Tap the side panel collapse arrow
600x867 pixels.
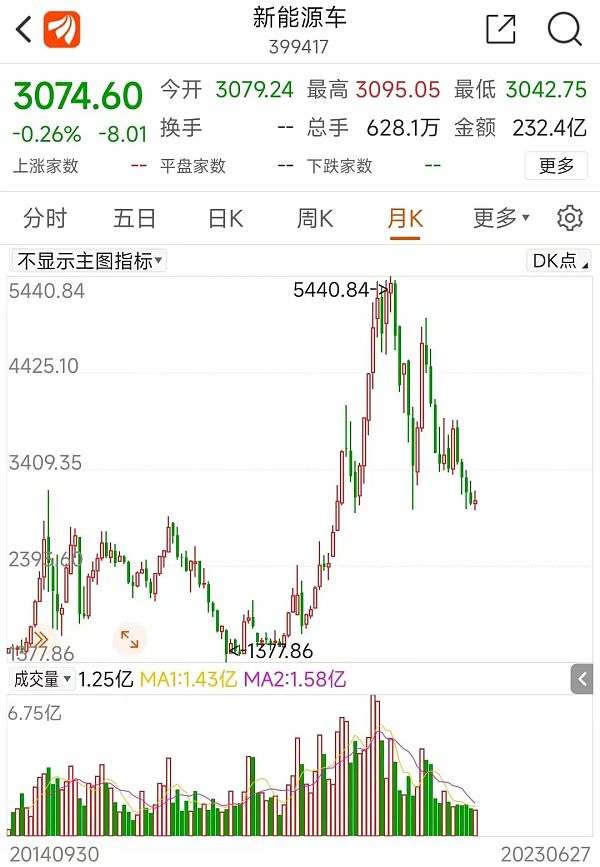[x=582, y=680]
